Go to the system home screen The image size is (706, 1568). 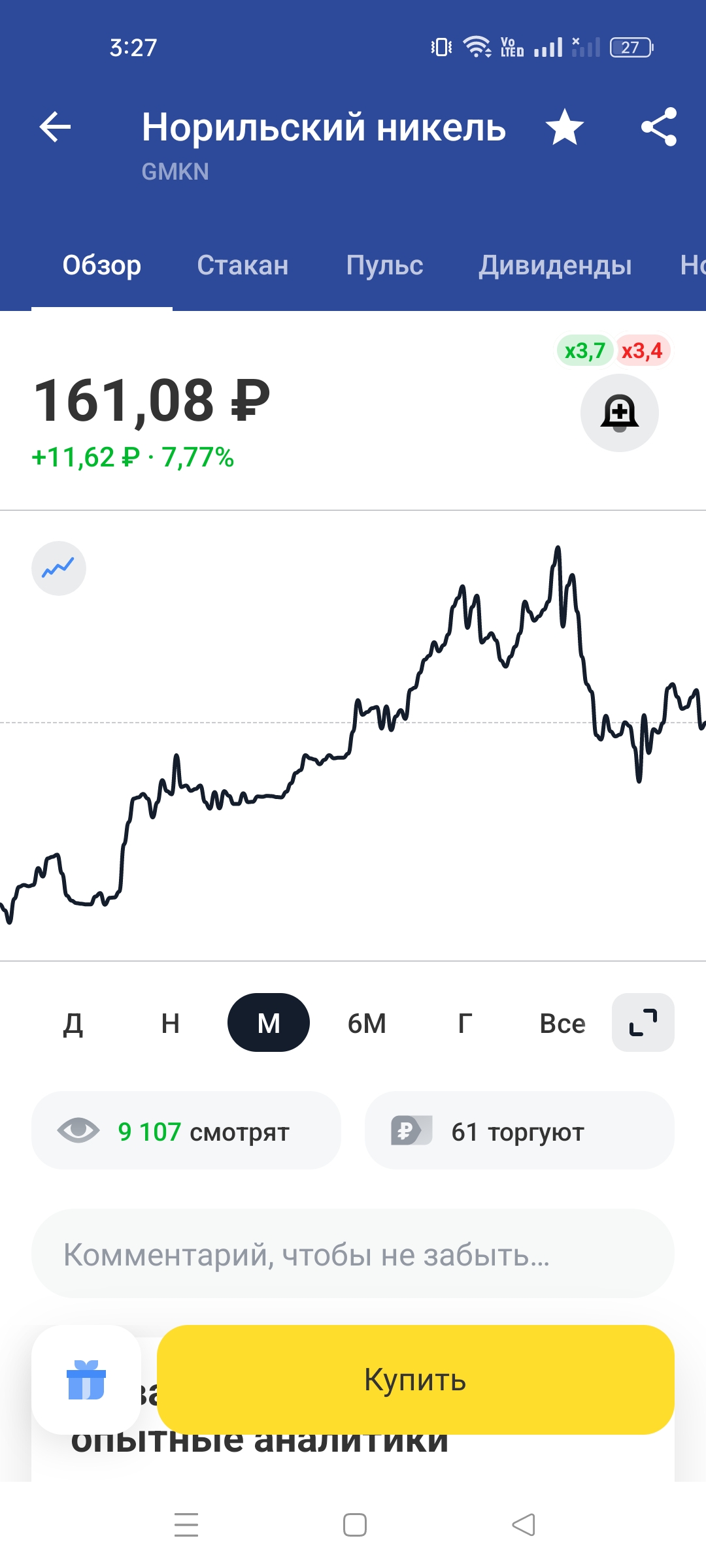coord(354,1525)
